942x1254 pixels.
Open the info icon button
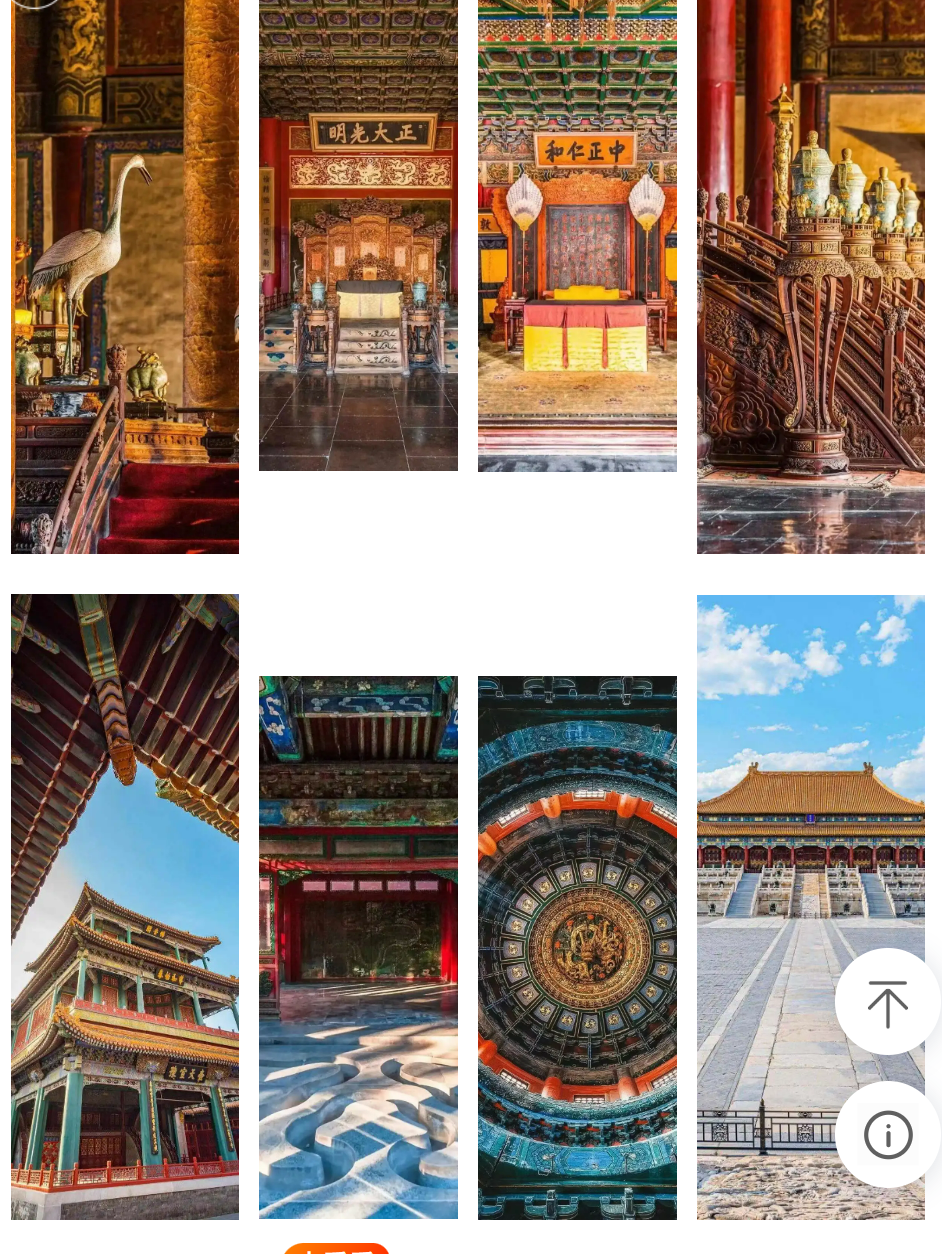tap(887, 1134)
